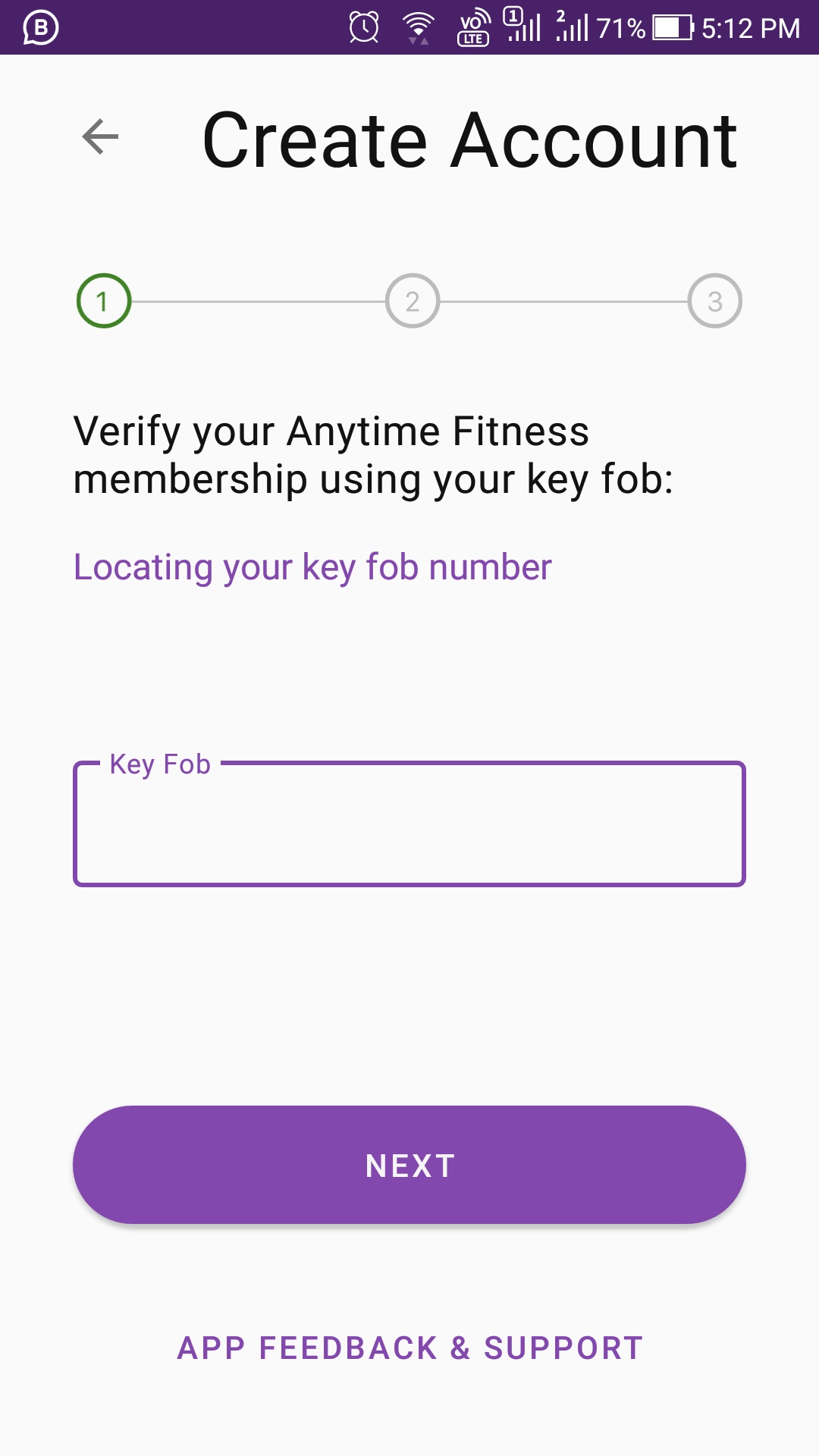Tap the SIM 1 signal strength icon
Screen dimensions: 819x1456
coord(524,27)
